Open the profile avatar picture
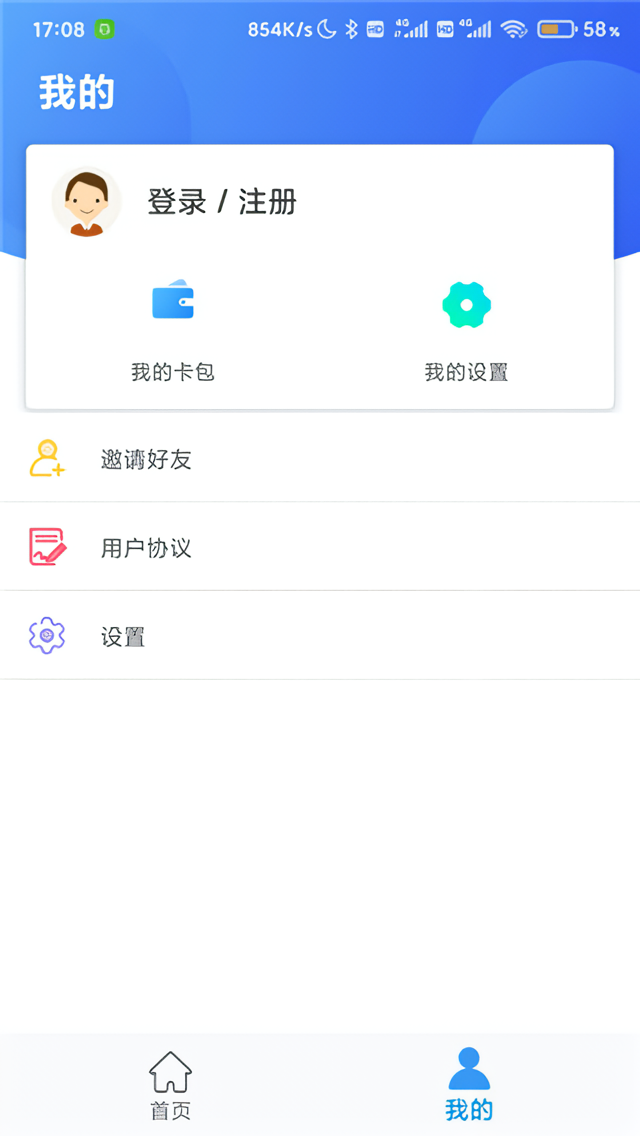The width and height of the screenshot is (640, 1136). pyautogui.click(x=87, y=202)
